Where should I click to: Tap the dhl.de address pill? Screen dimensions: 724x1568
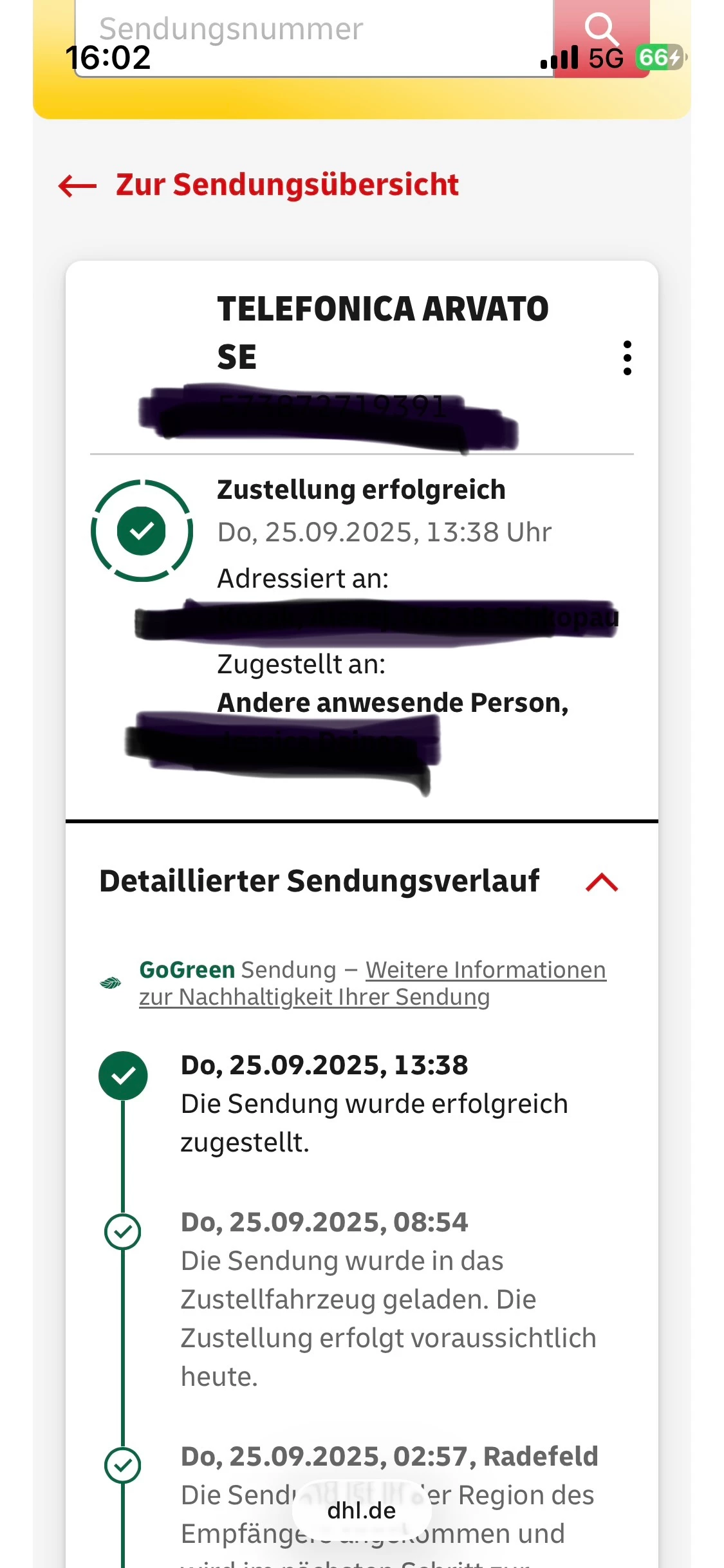tap(362, 1510)
